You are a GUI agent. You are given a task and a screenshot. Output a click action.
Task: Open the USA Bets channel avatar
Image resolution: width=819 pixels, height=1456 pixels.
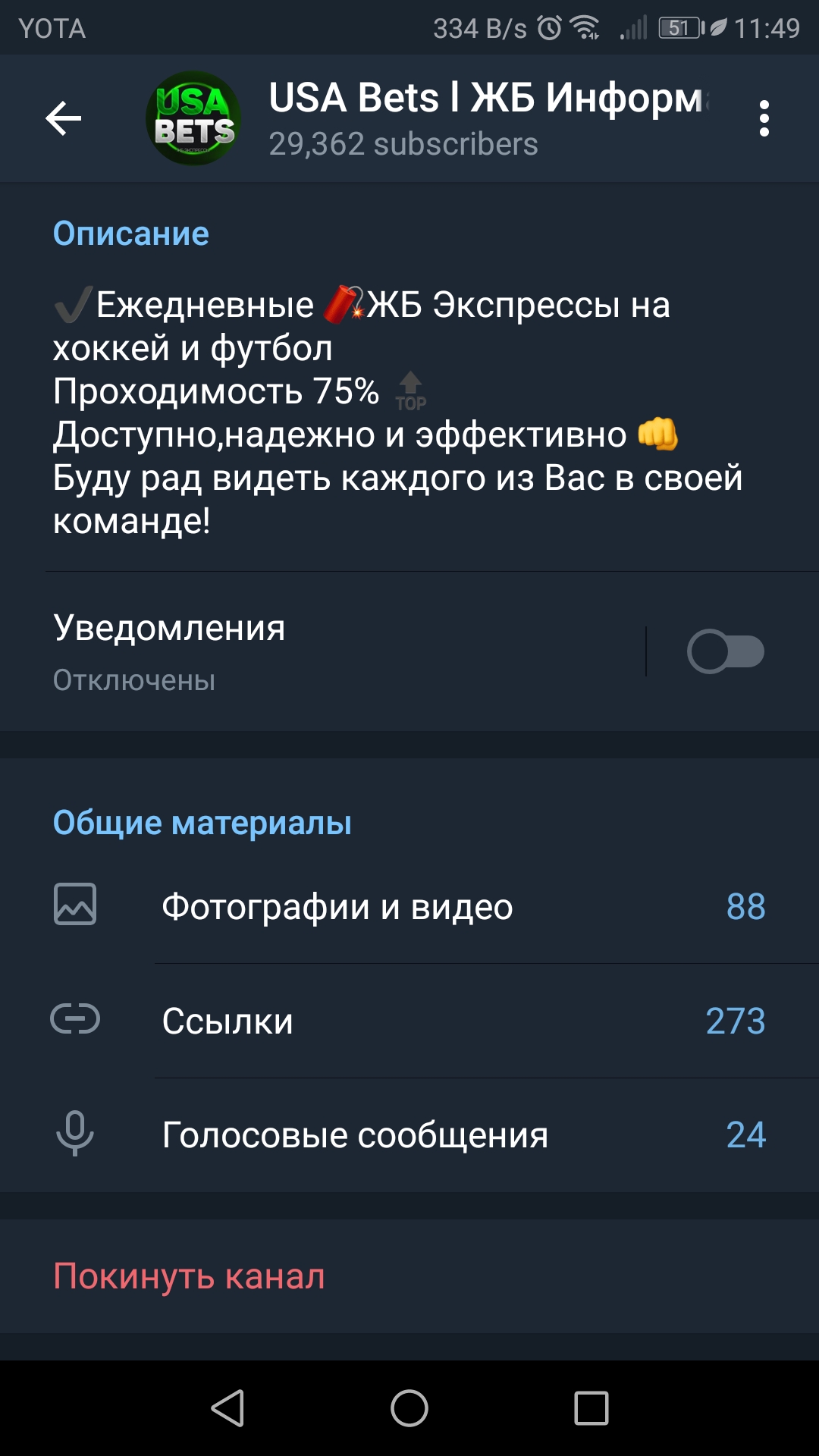193,118
